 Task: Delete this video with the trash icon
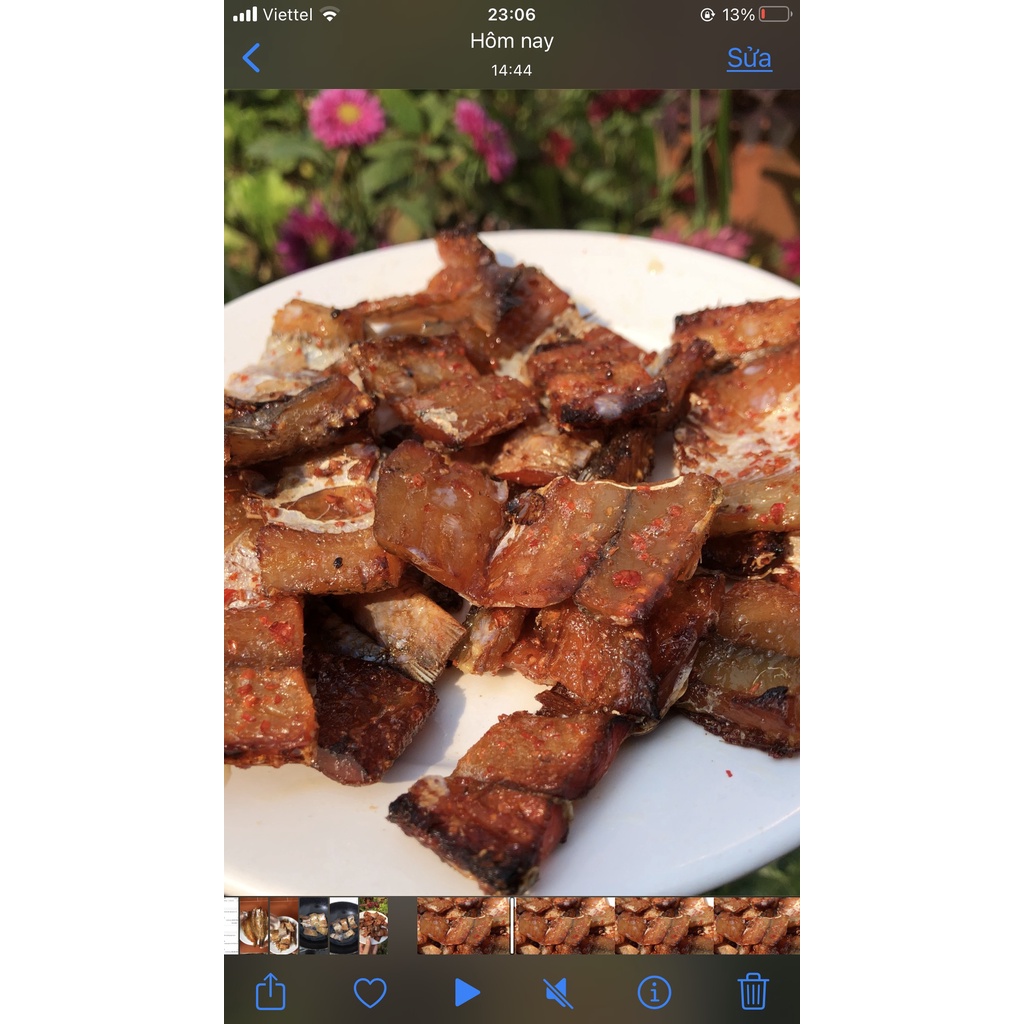[x=752, y=992]
